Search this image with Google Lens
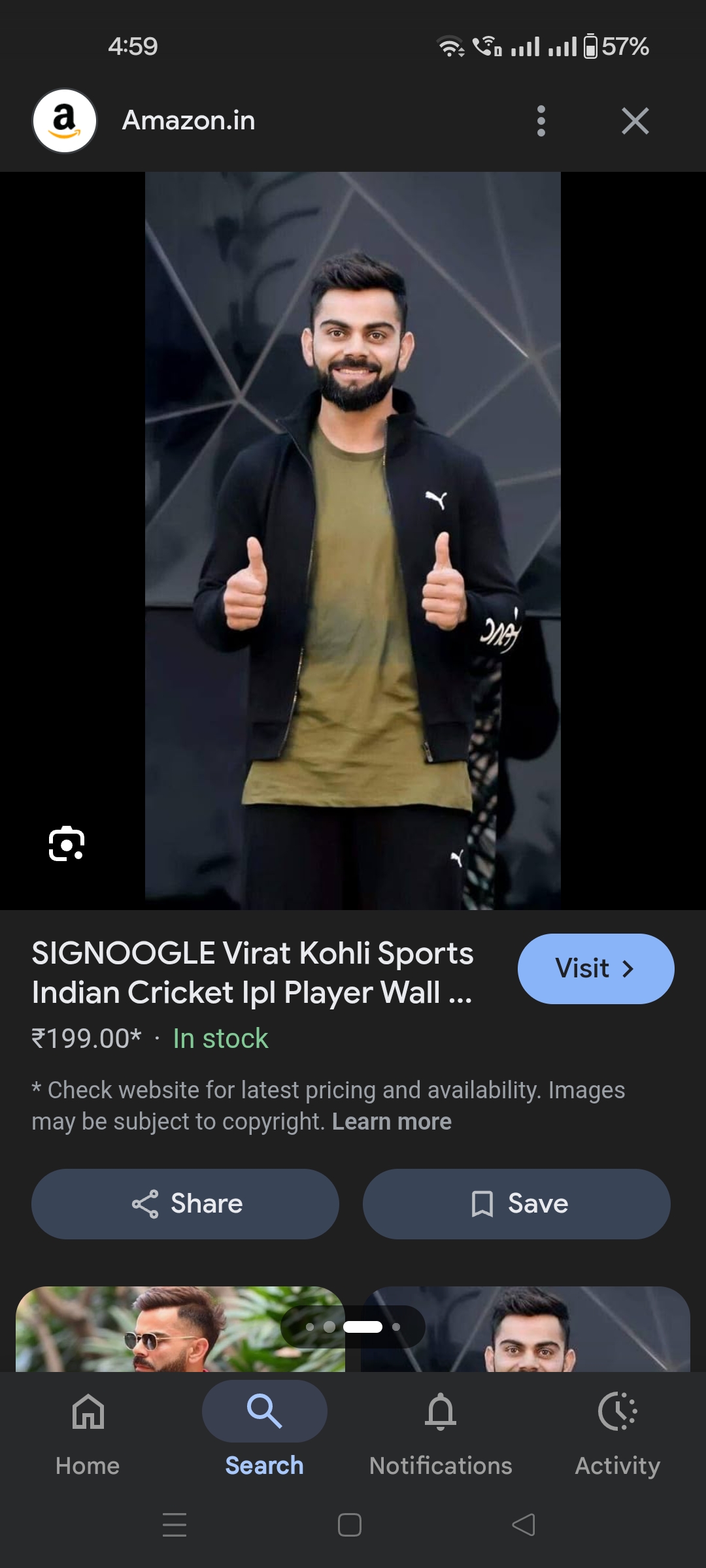The image size is (706, 1568). coord(67,843)
